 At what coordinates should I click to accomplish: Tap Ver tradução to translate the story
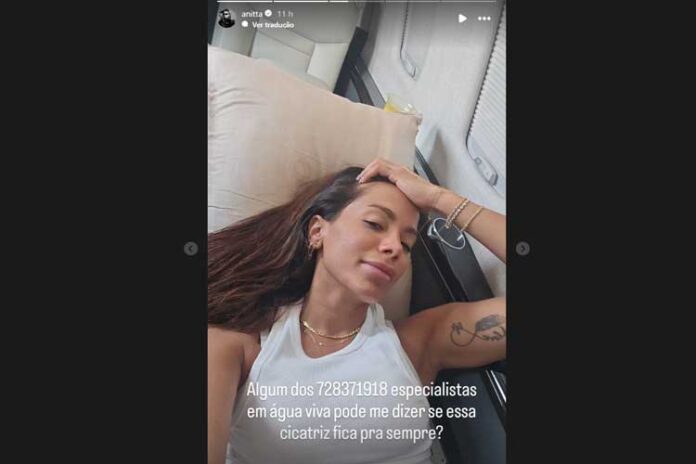coord(272,25)
